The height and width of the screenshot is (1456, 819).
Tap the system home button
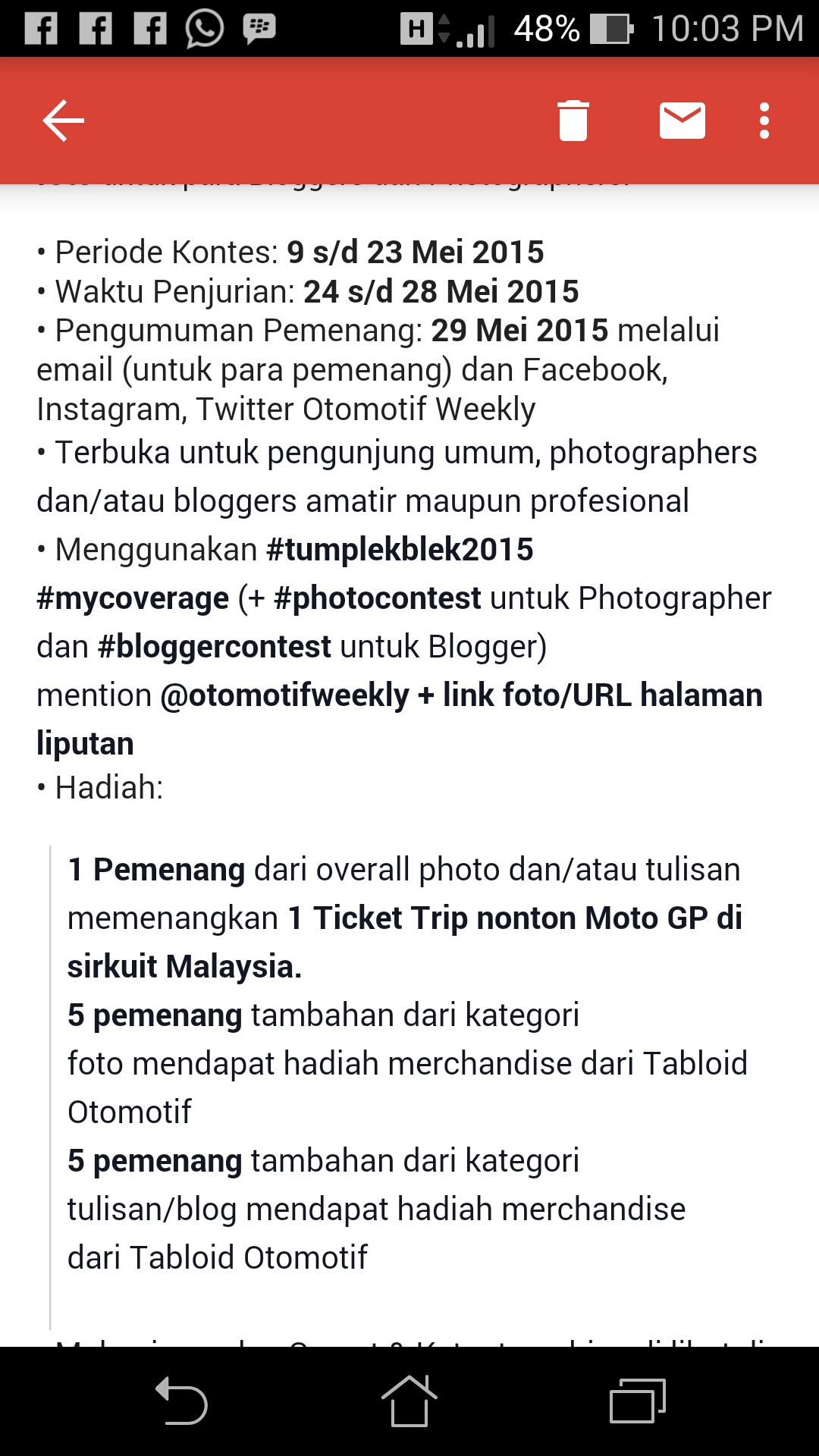click(x=409, y=1401)
